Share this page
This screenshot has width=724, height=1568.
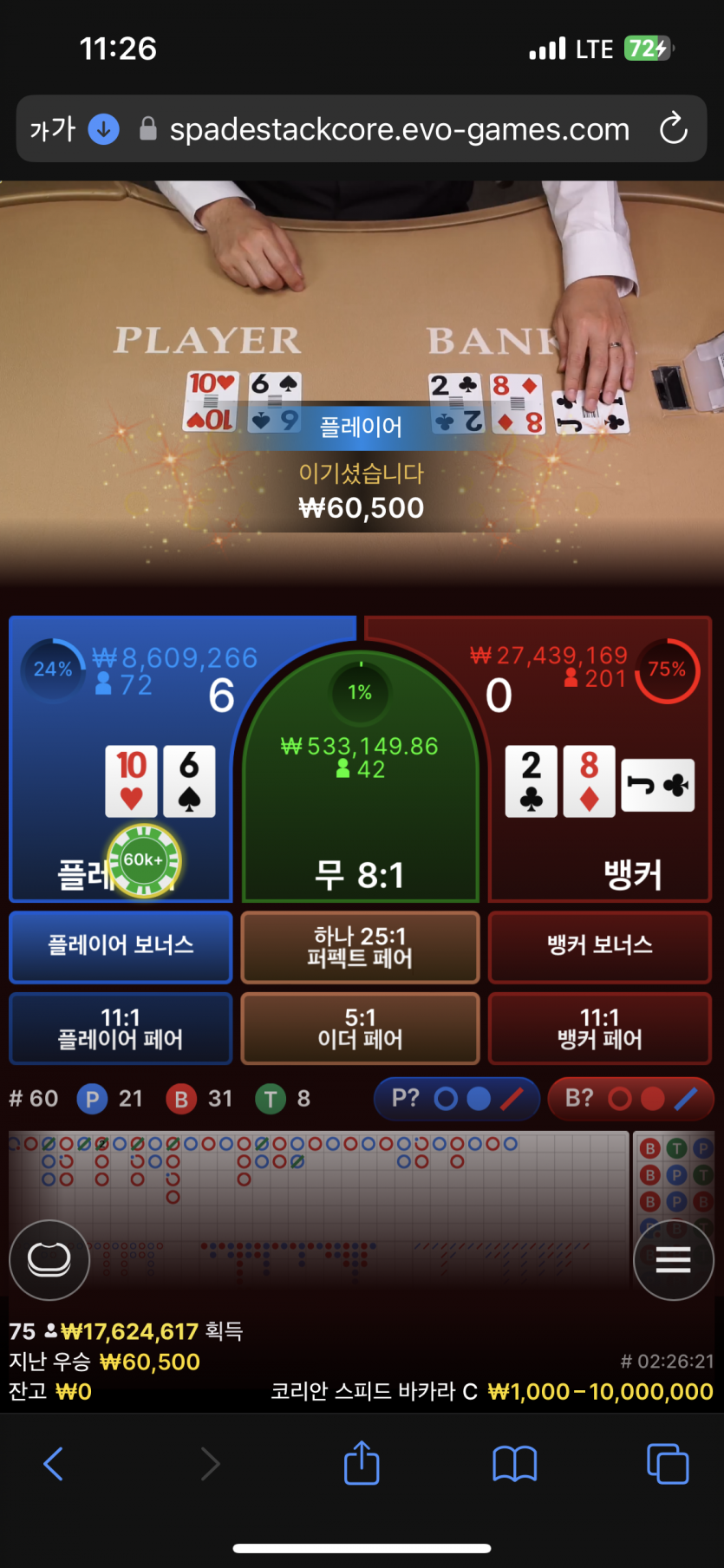(x=362, y=1464)
